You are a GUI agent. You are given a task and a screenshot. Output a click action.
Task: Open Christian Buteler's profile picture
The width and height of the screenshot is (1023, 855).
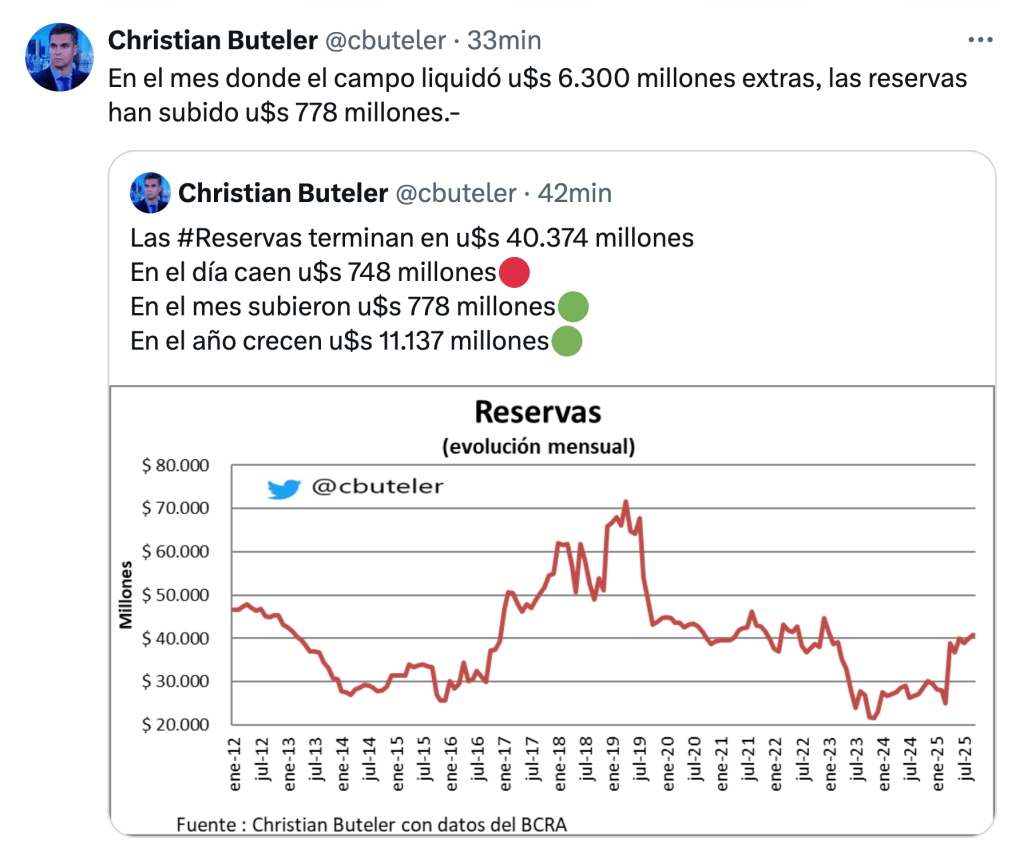59,58
